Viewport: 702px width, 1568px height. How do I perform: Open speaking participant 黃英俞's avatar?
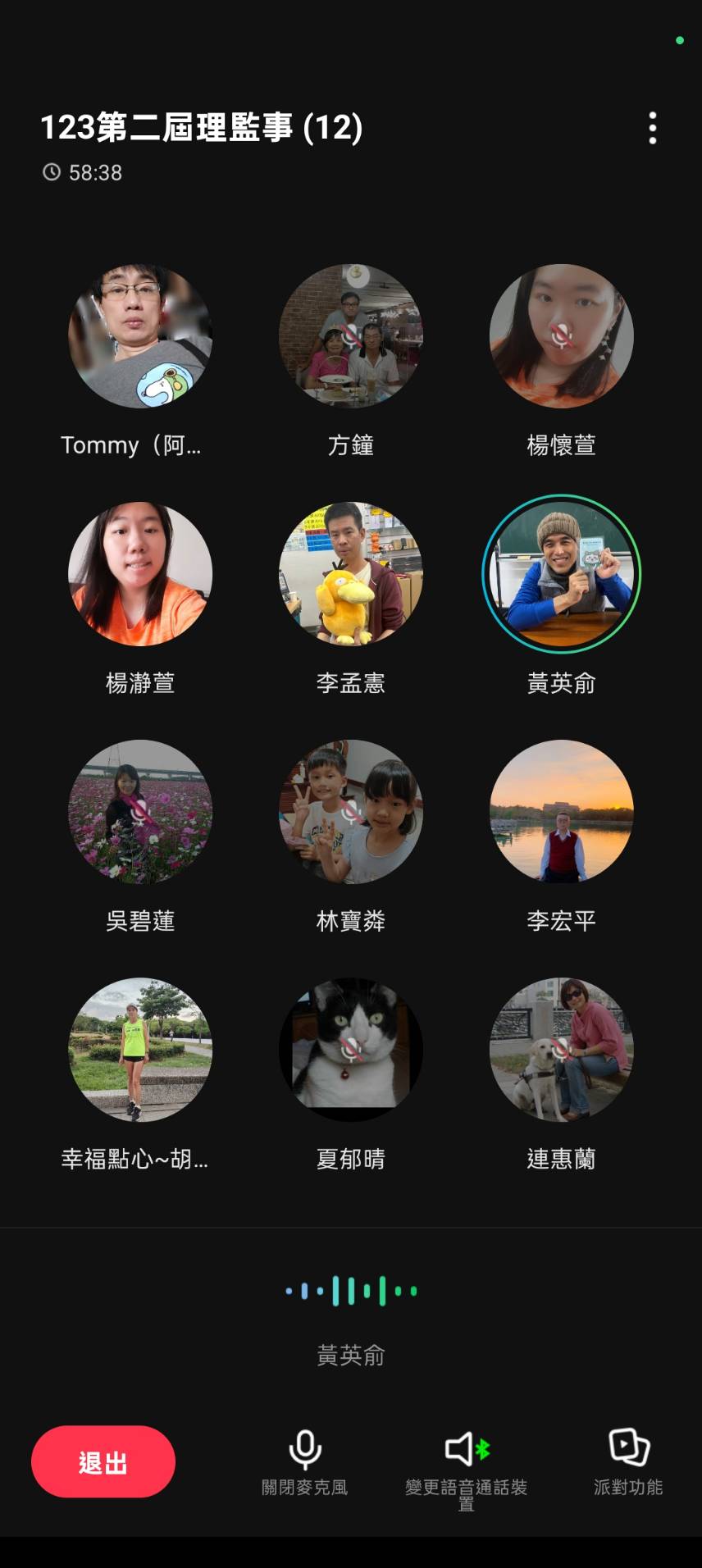click(562, 574)
